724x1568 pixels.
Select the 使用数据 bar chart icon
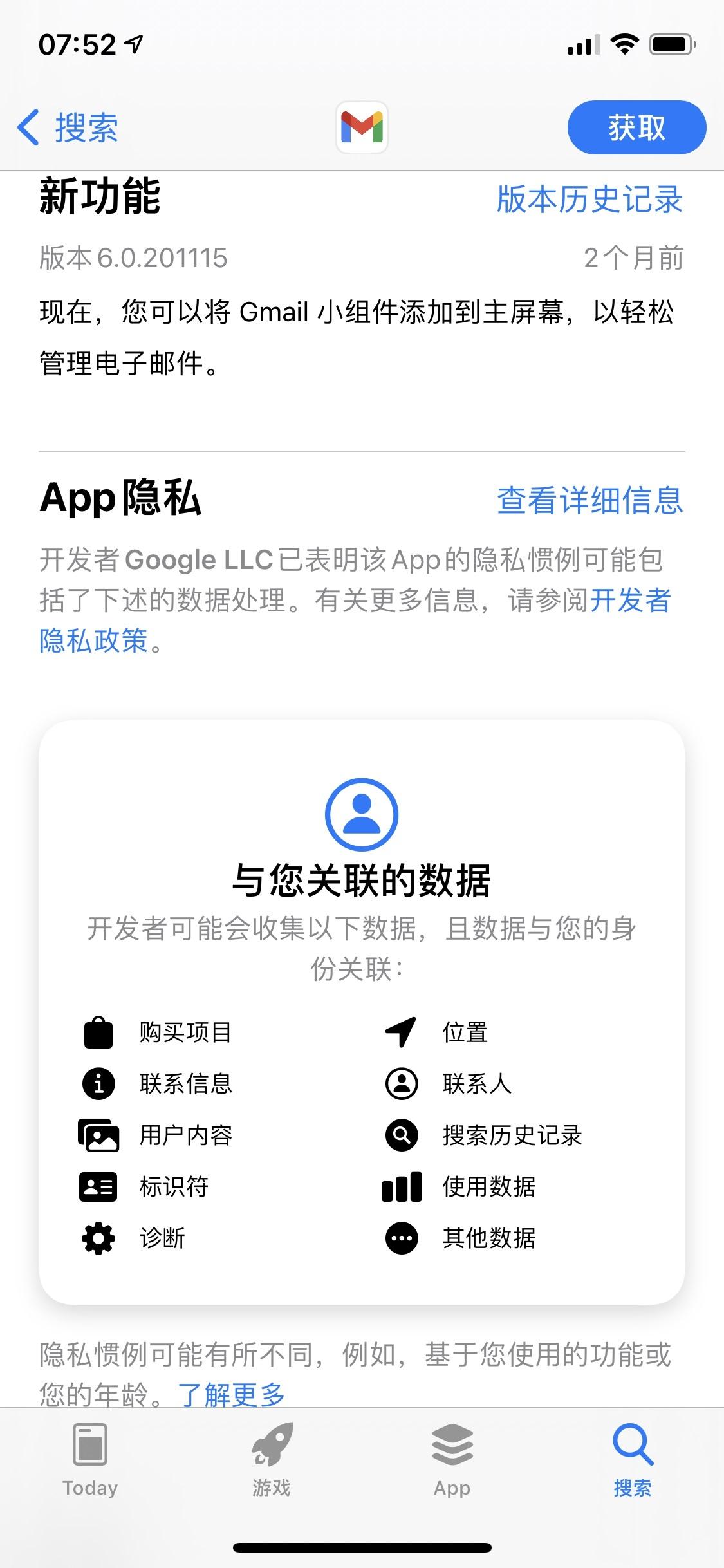400,1186
